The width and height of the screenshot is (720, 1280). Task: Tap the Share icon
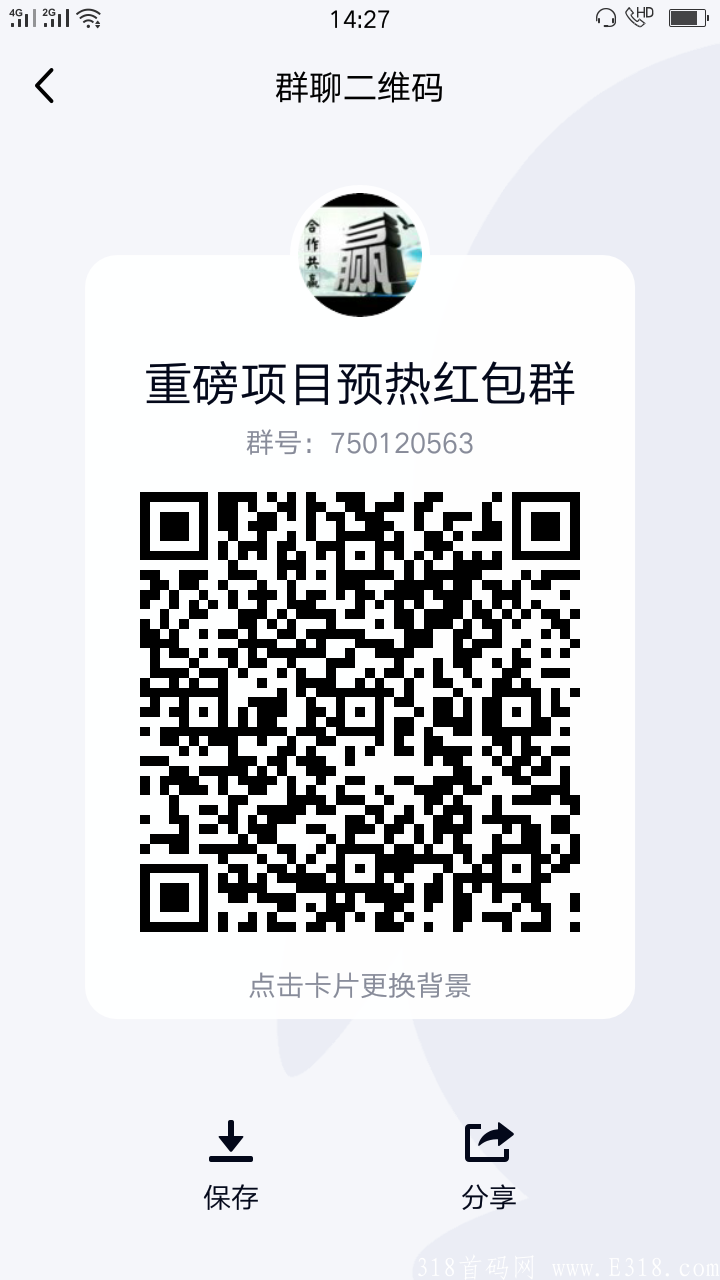click(489, 1140)
